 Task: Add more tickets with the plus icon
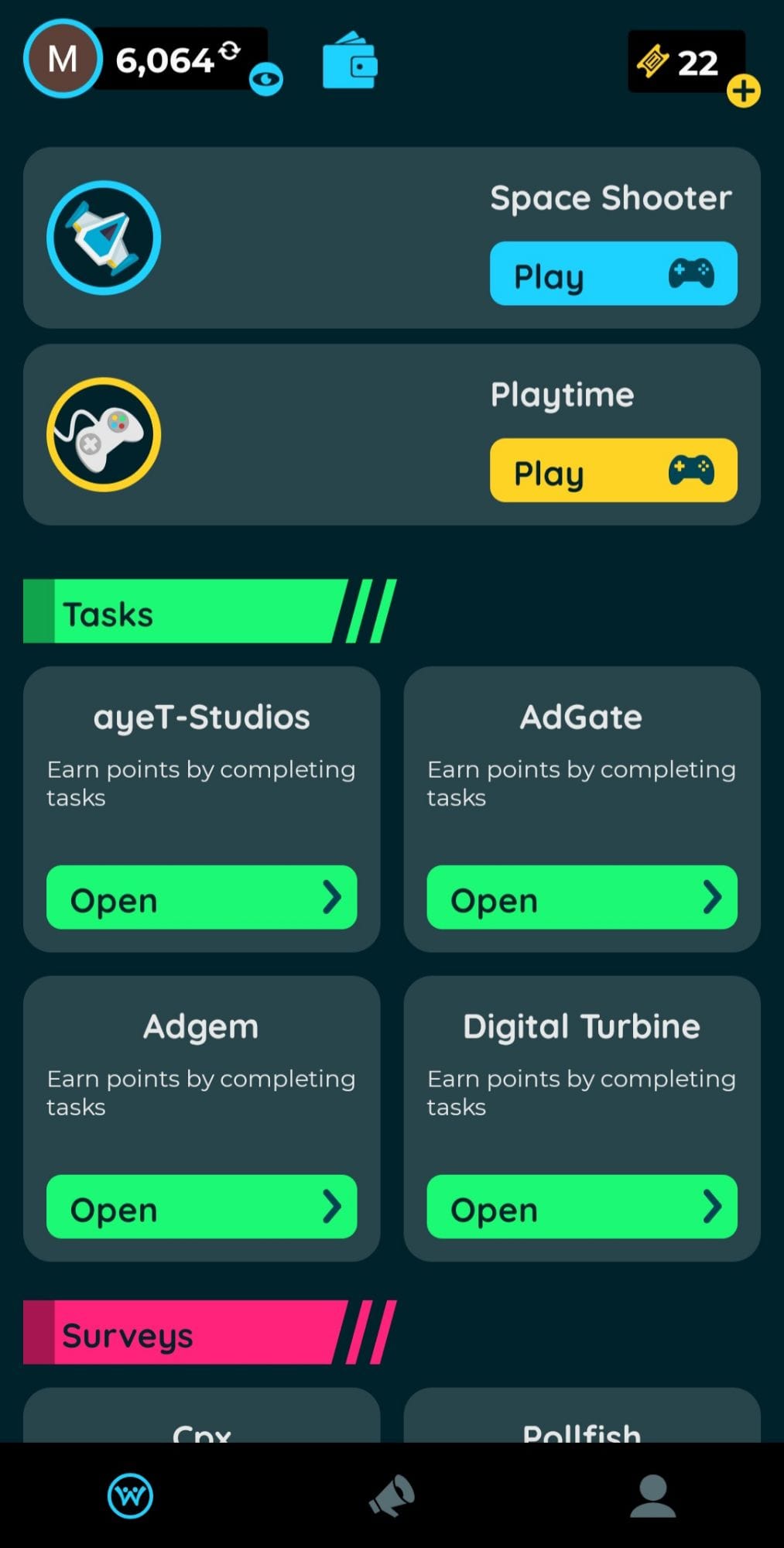(743, 91)
